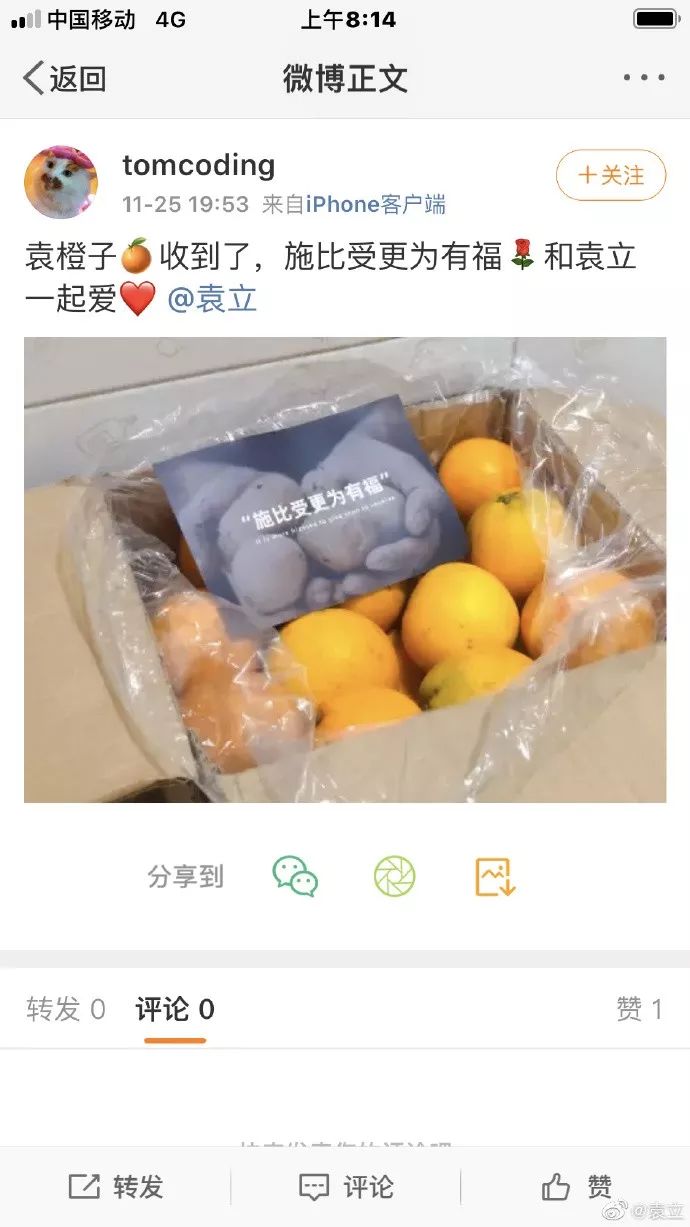
Task: Share the post to WeChat
Action: [x=295, y=877]
